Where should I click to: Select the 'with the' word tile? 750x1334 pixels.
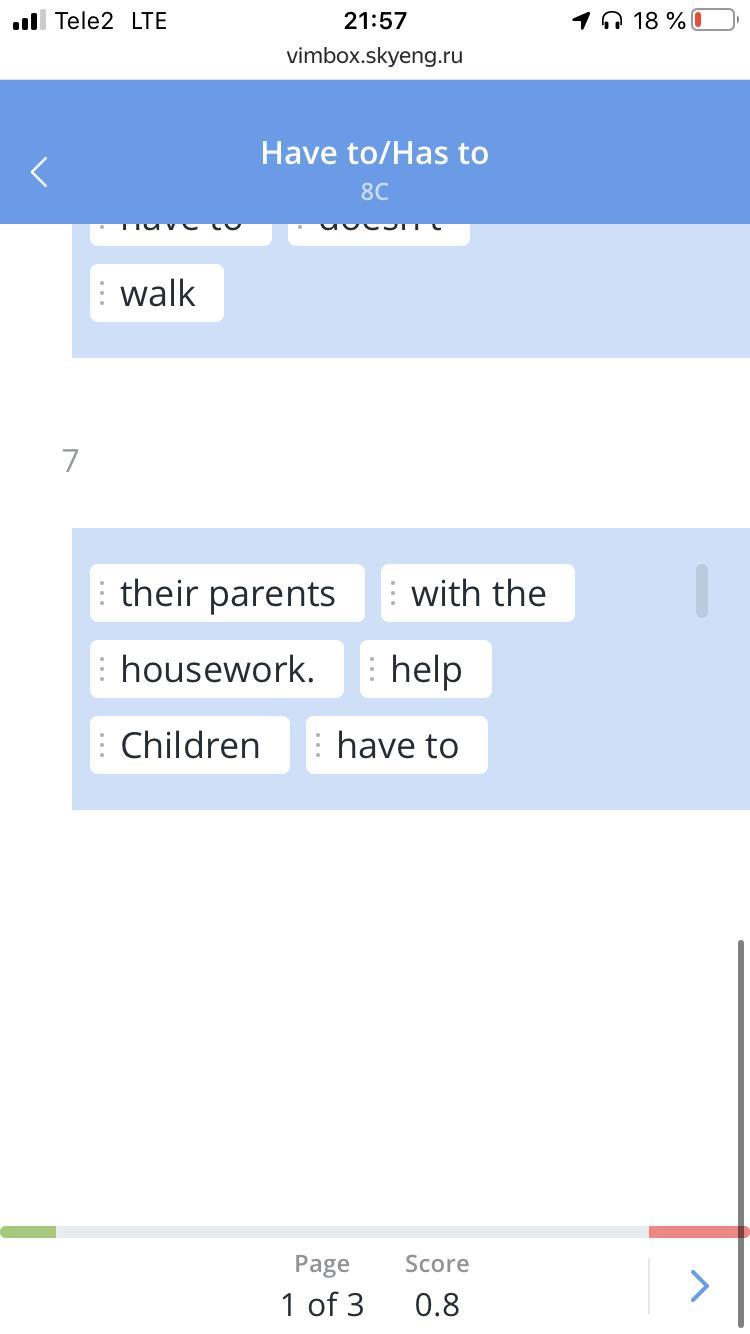tap(478, 593)
